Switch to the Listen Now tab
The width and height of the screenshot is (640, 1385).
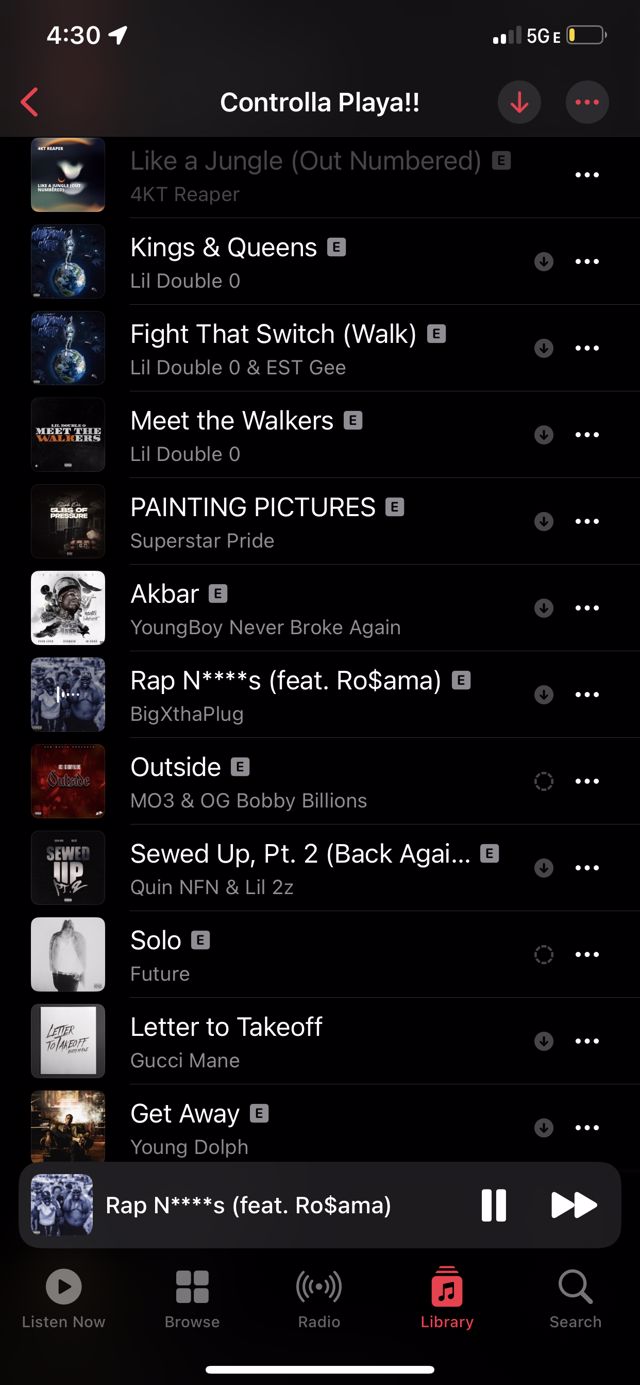point(63,1299)
